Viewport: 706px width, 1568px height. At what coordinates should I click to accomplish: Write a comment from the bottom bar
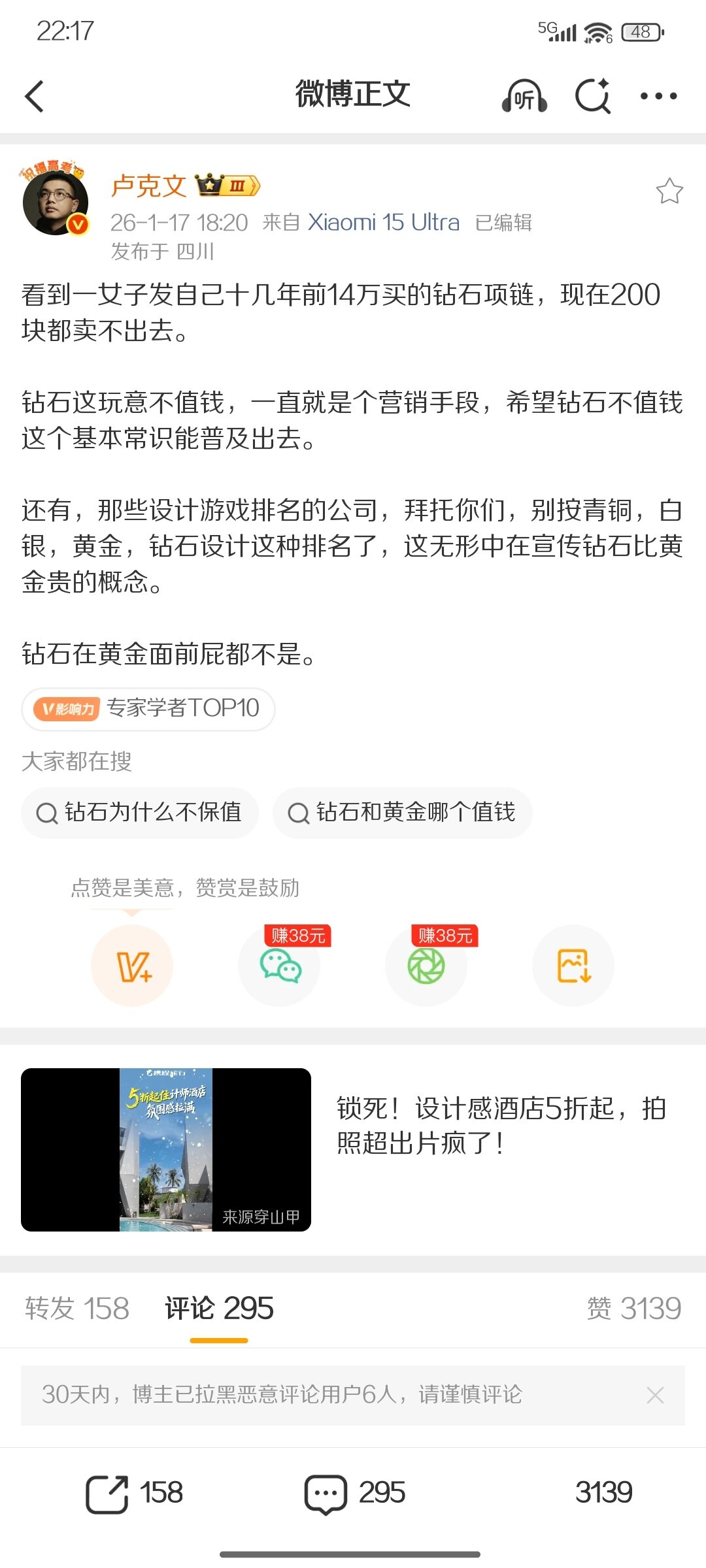click(355, 1494)
